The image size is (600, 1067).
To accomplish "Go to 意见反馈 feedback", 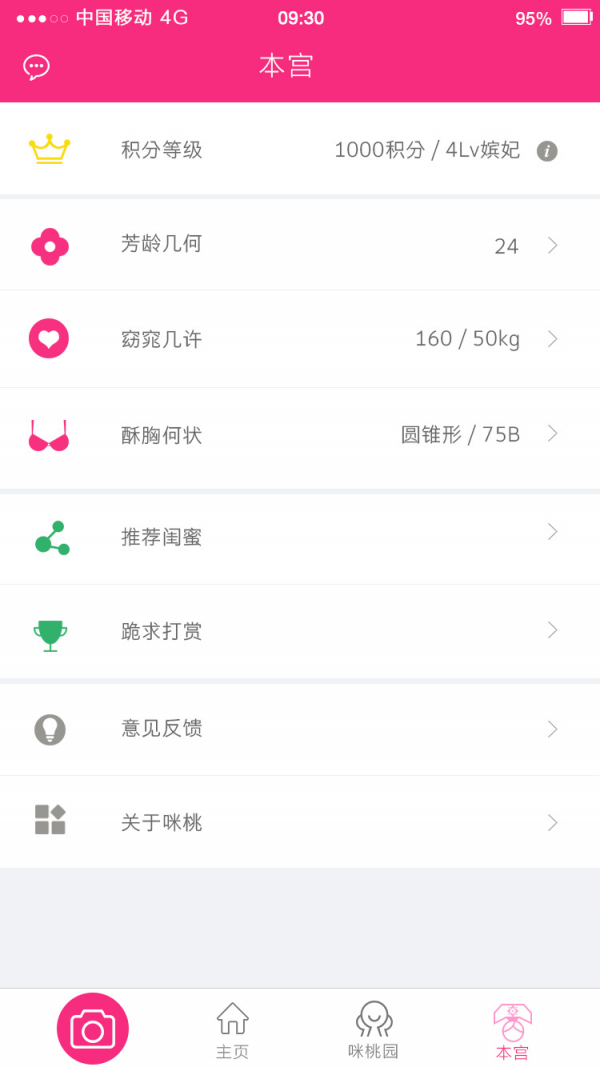I will [300, 729].
